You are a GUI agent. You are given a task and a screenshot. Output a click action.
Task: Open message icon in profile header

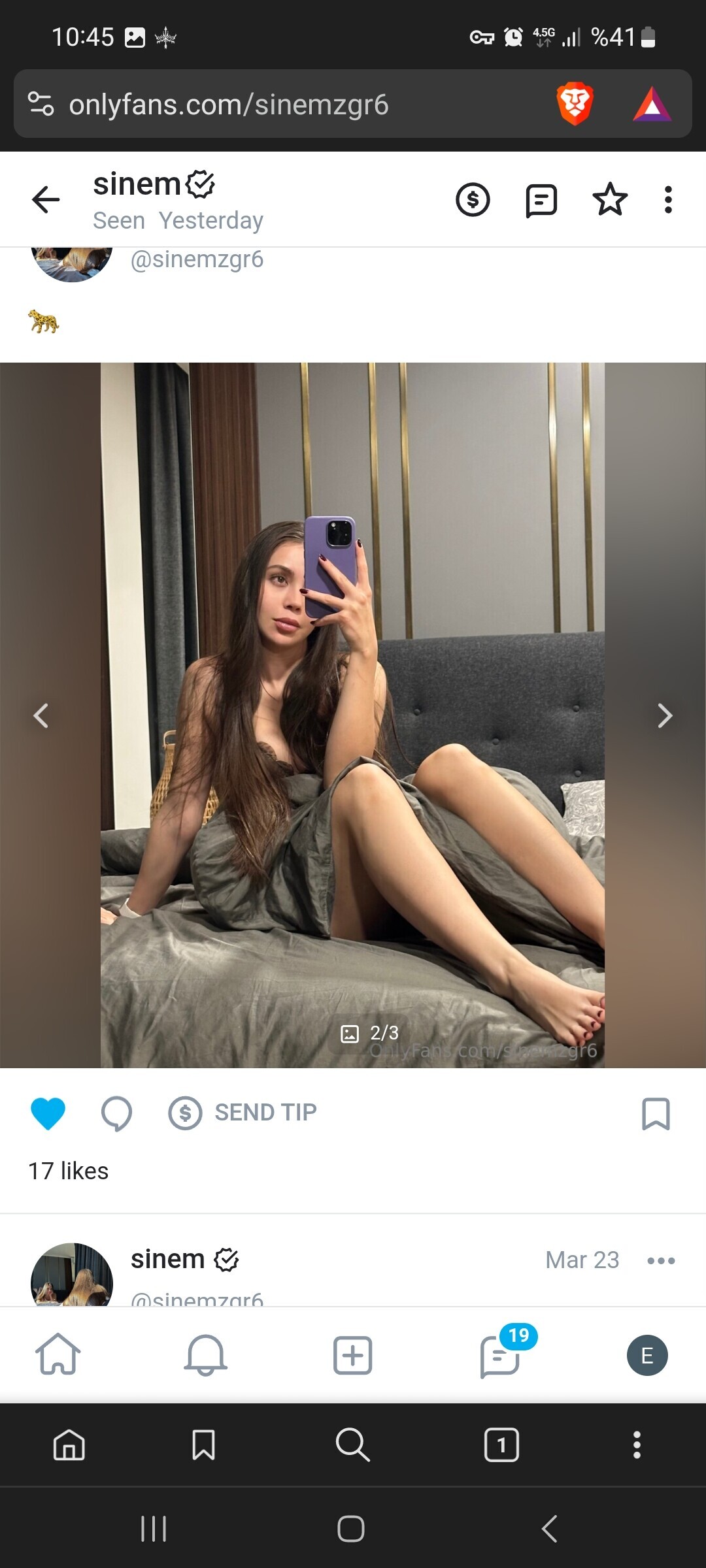pyautogui.click(x=541, y=200)
